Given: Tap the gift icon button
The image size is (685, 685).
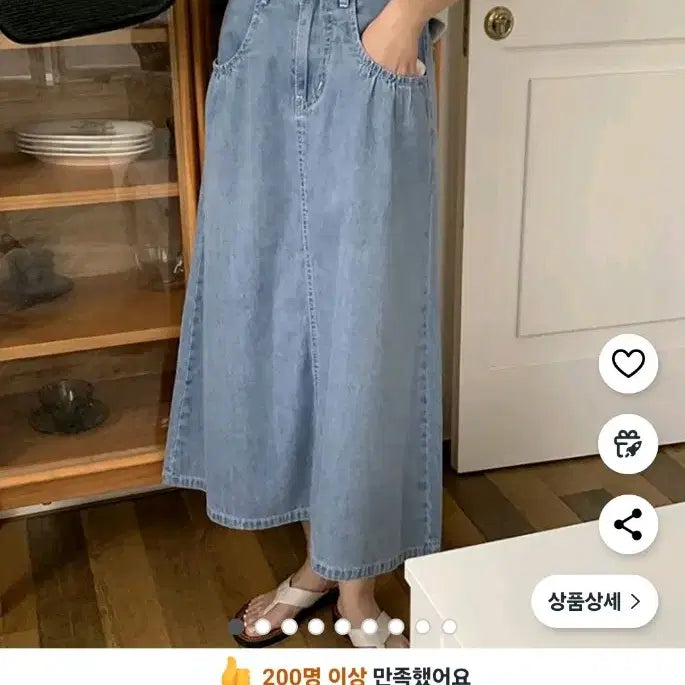Looking at the screenshot, I should click(628, 444).
